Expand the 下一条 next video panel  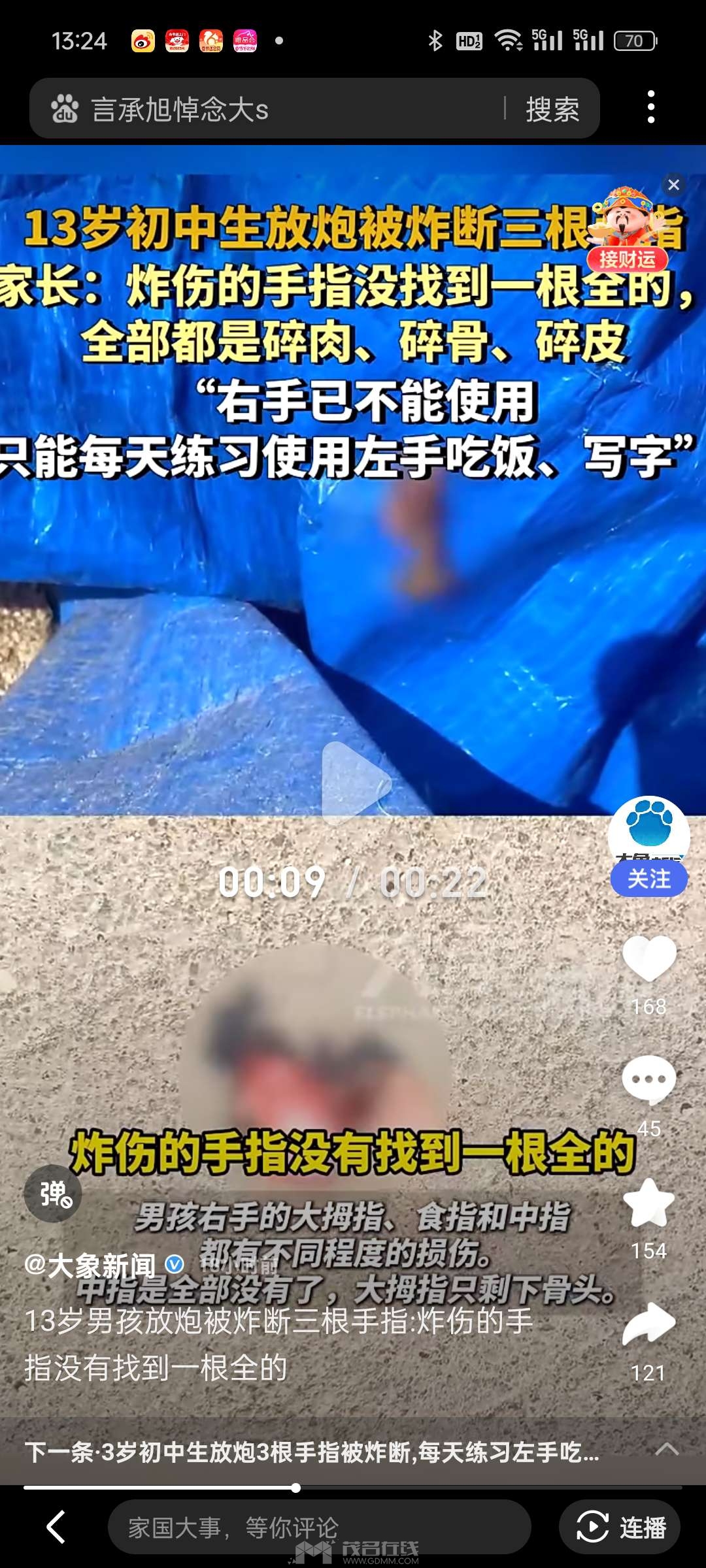click(666, 1450)
